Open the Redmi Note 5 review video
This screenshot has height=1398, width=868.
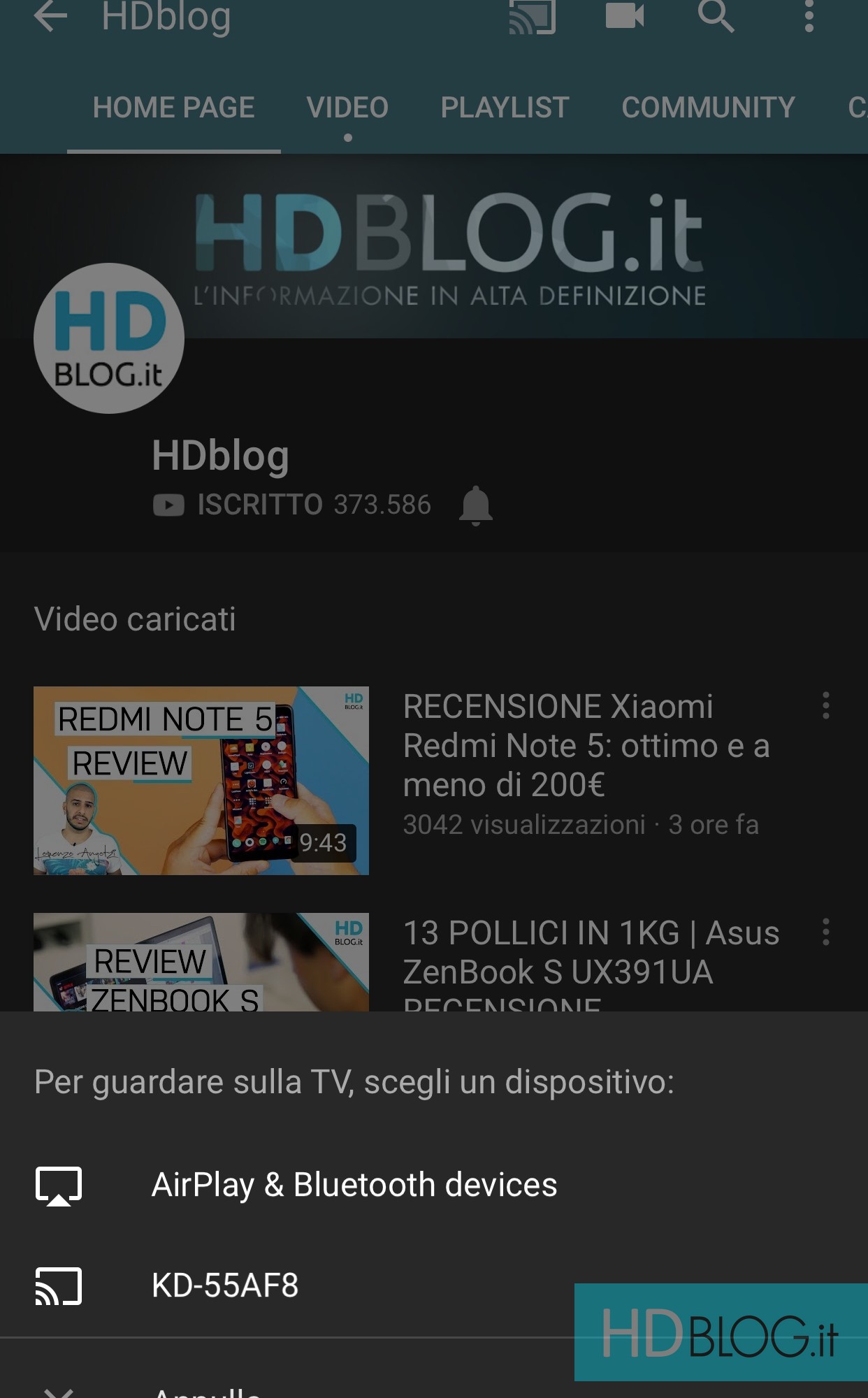tap(201, 780)
